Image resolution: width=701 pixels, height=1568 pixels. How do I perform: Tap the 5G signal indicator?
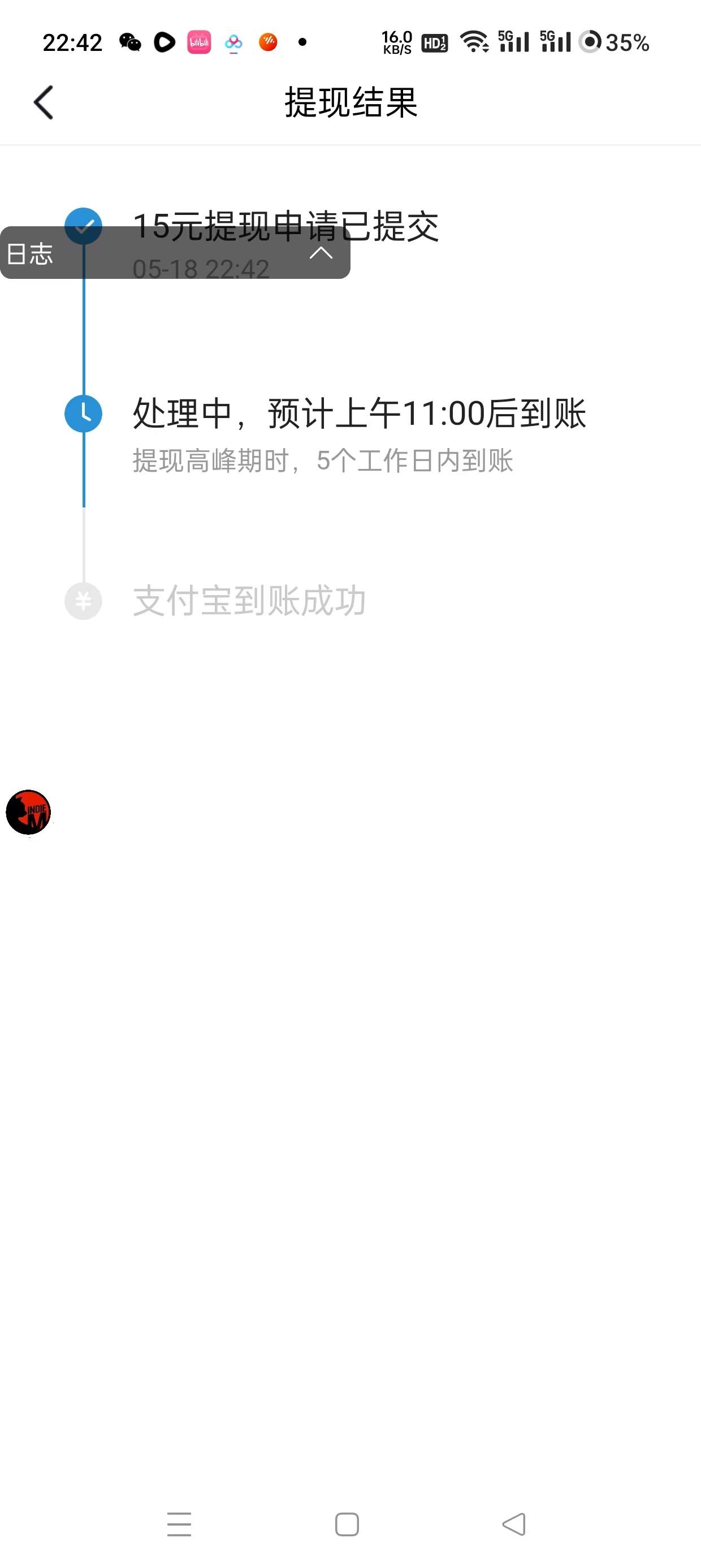[x=514, y=42]
